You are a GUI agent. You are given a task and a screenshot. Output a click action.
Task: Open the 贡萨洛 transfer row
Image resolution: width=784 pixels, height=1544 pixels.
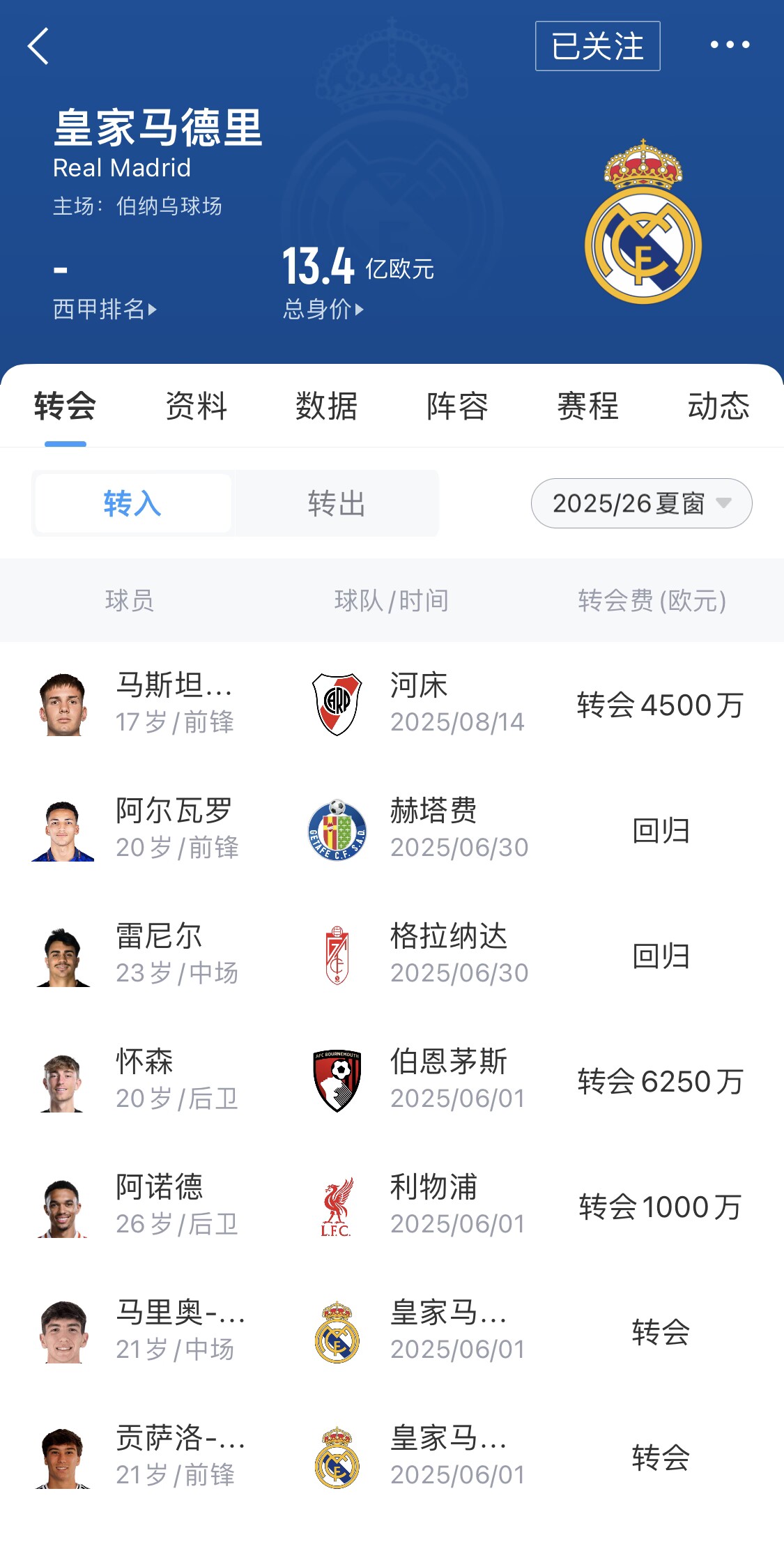[392, 1457]
